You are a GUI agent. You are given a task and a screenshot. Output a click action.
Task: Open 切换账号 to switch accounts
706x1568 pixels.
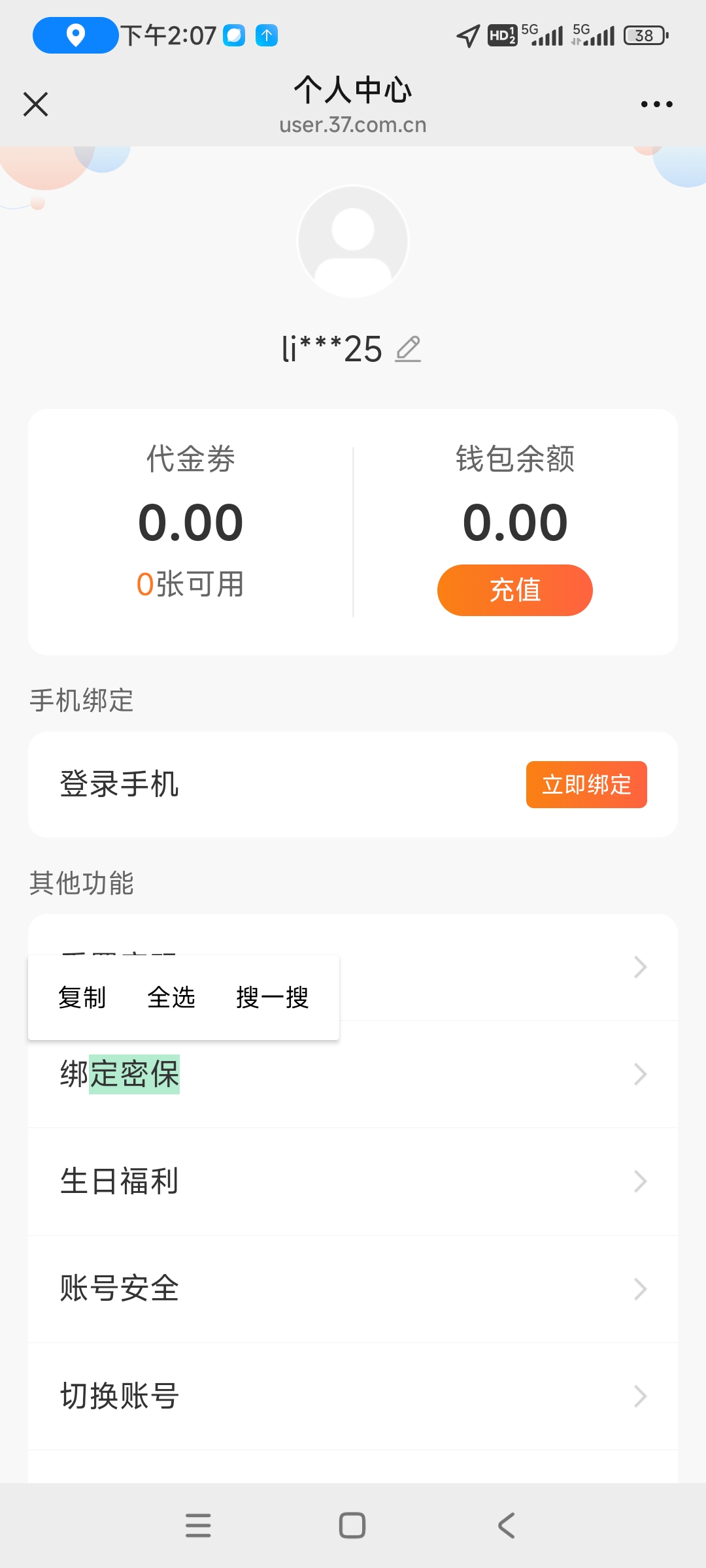(x=353, y=1396)
